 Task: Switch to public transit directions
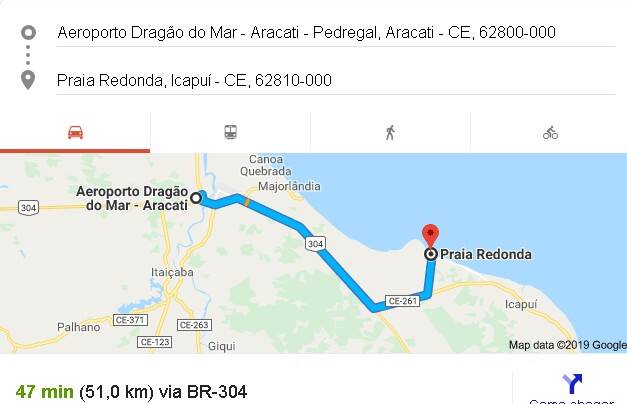230,132
